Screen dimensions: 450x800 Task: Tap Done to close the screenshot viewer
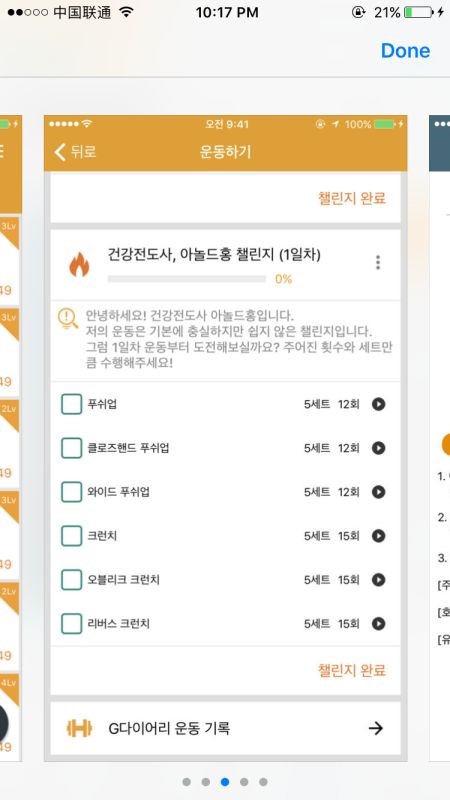pyautogui.click(x=405, y=51)
